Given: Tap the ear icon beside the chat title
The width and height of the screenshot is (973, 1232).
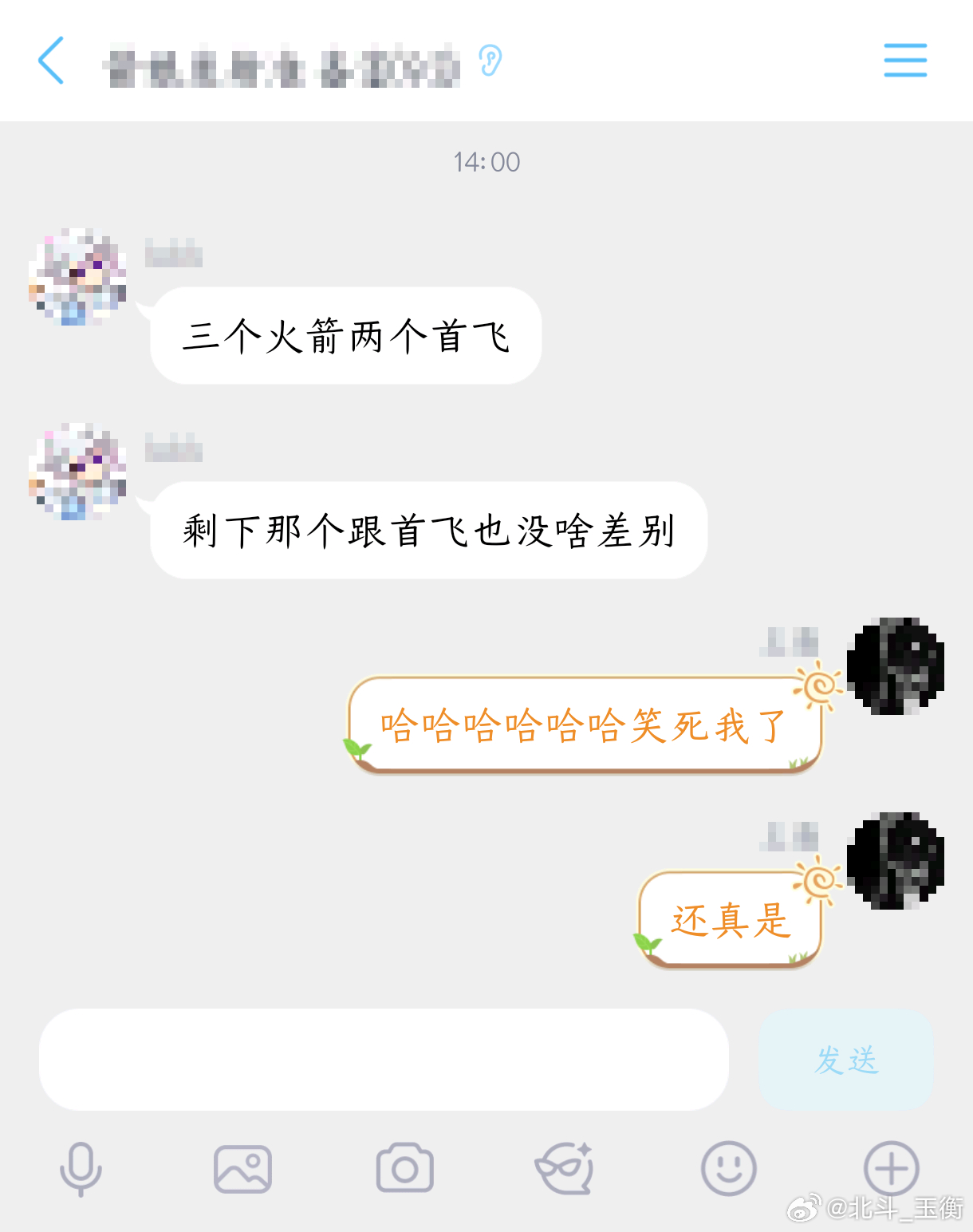Looking at the screenshot, I should 489,61.
